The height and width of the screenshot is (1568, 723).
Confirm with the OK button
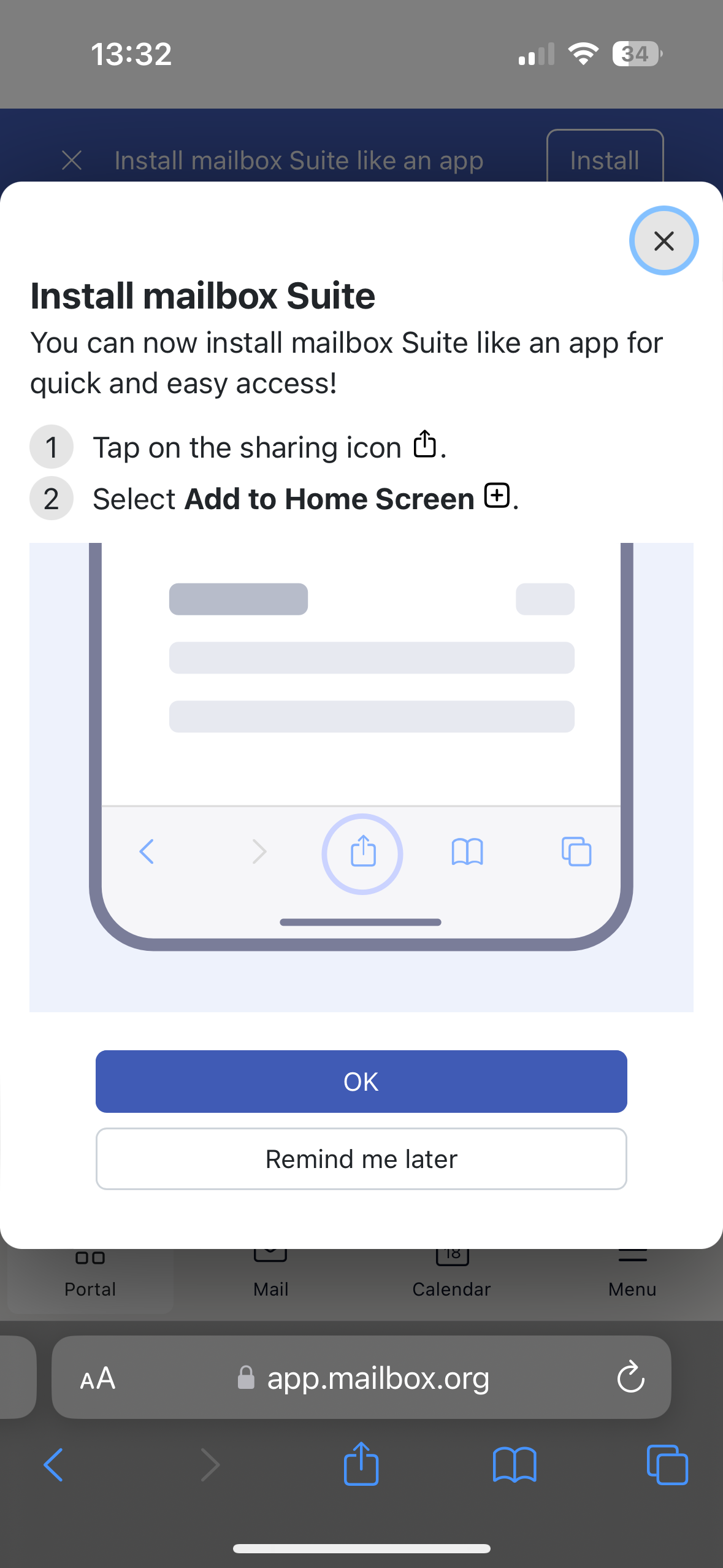[361, 1082]
